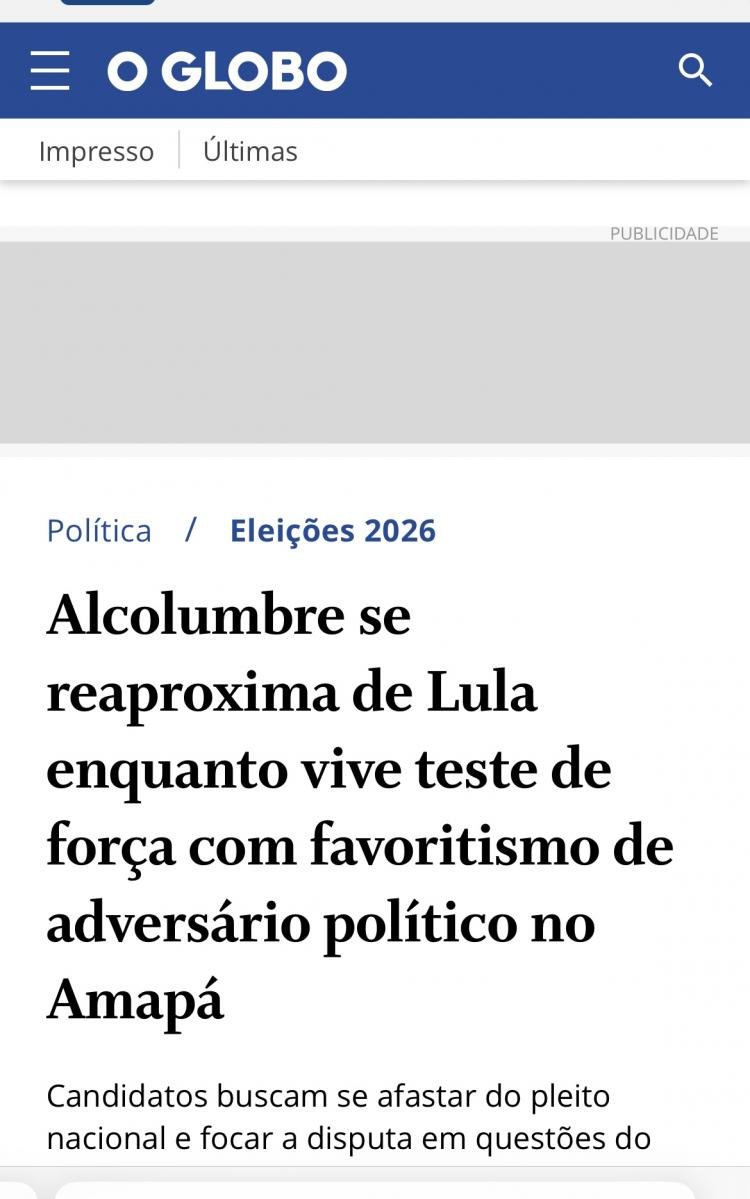This screenshot has width=750, height=1199.
Task: Open the Impresso section
Action: tap(96, 151)
